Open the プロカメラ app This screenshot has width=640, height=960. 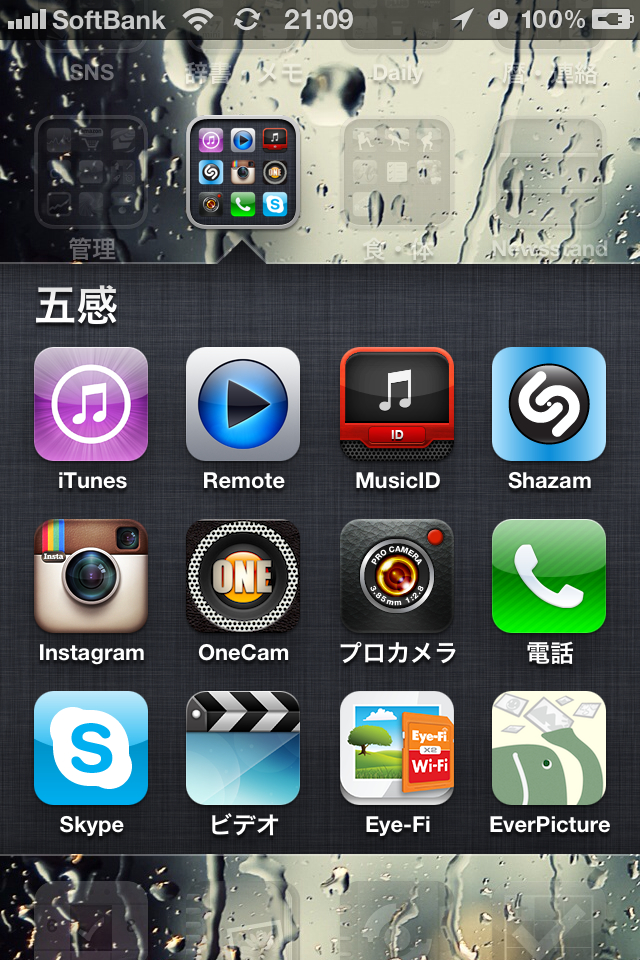pos(397,576)
